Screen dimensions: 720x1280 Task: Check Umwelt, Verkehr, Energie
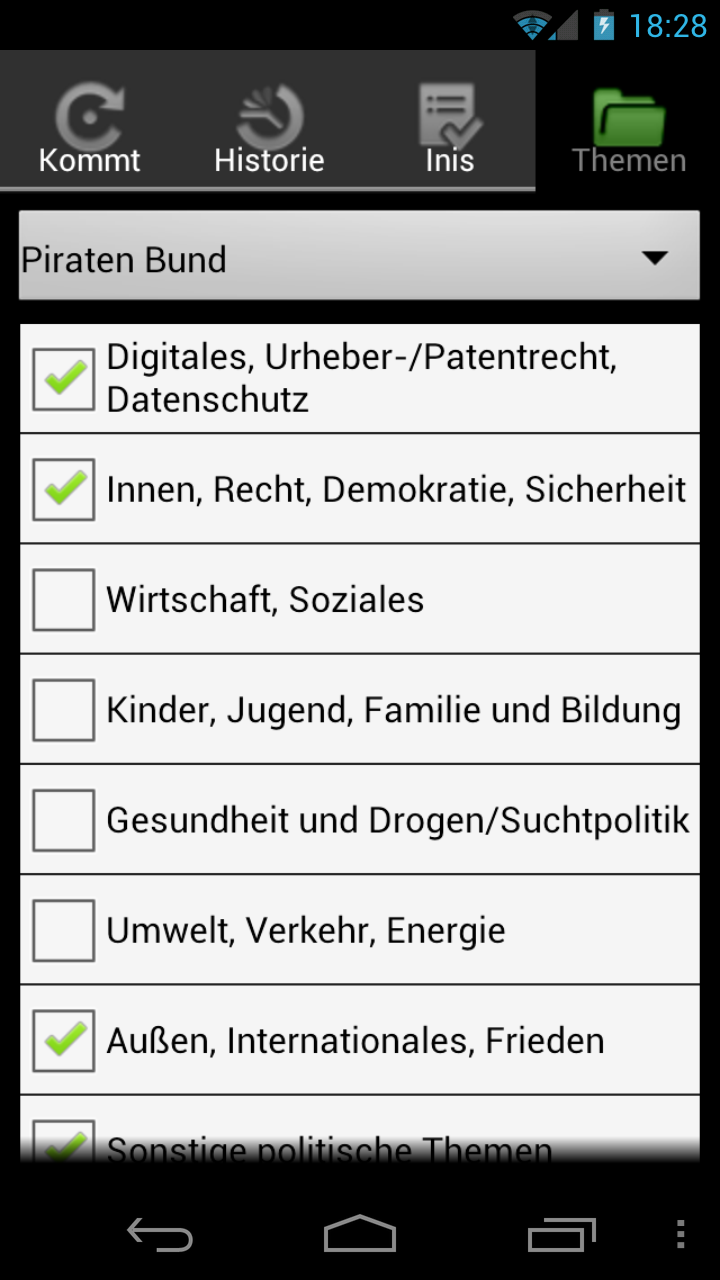point(64,930)
